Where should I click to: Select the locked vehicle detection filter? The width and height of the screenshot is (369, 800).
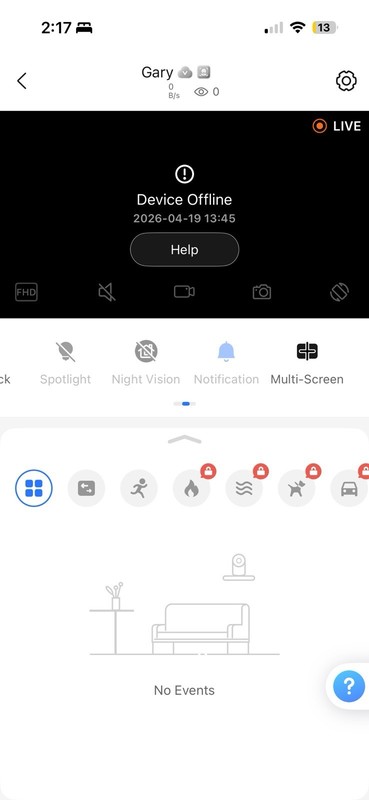pos(350,488)
